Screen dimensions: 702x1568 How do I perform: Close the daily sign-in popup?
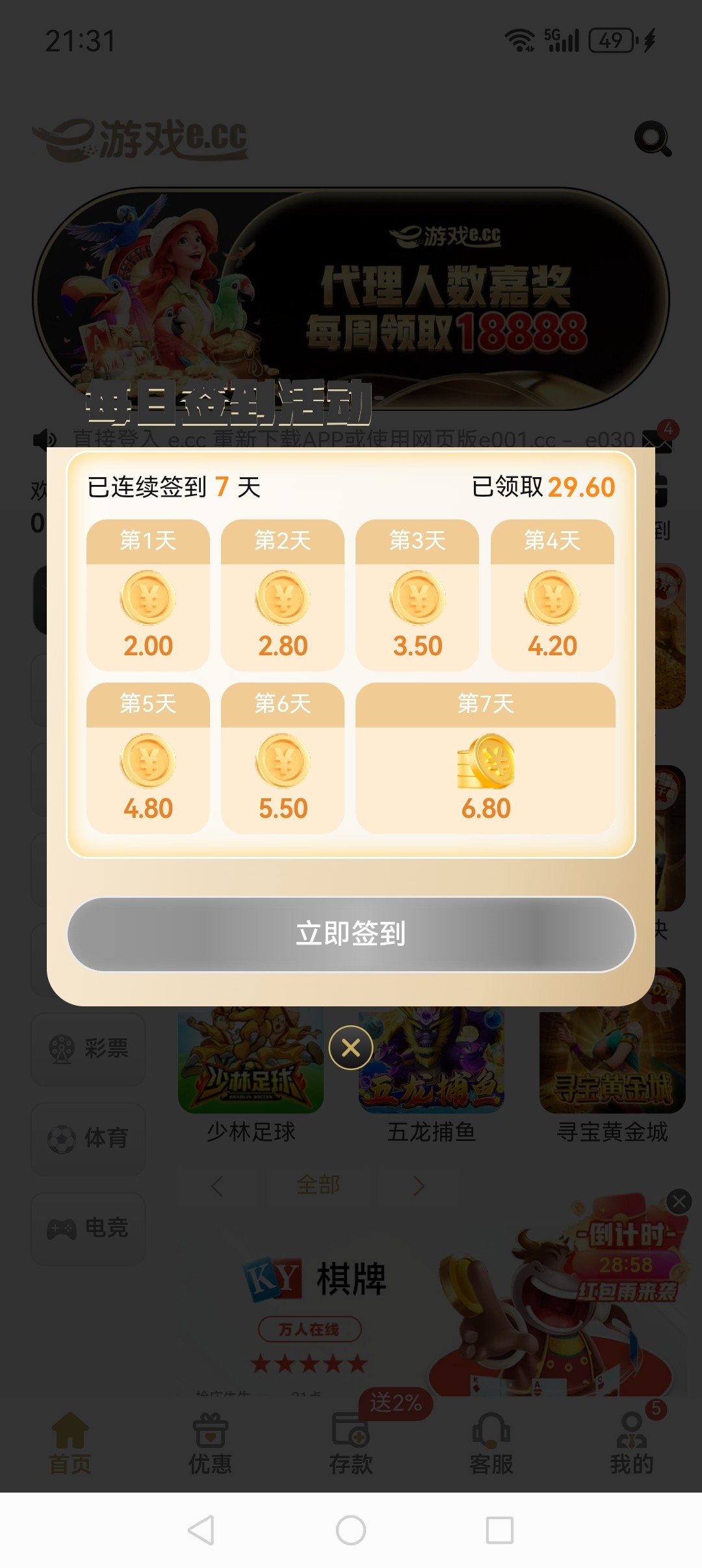tap(351, 1047)
